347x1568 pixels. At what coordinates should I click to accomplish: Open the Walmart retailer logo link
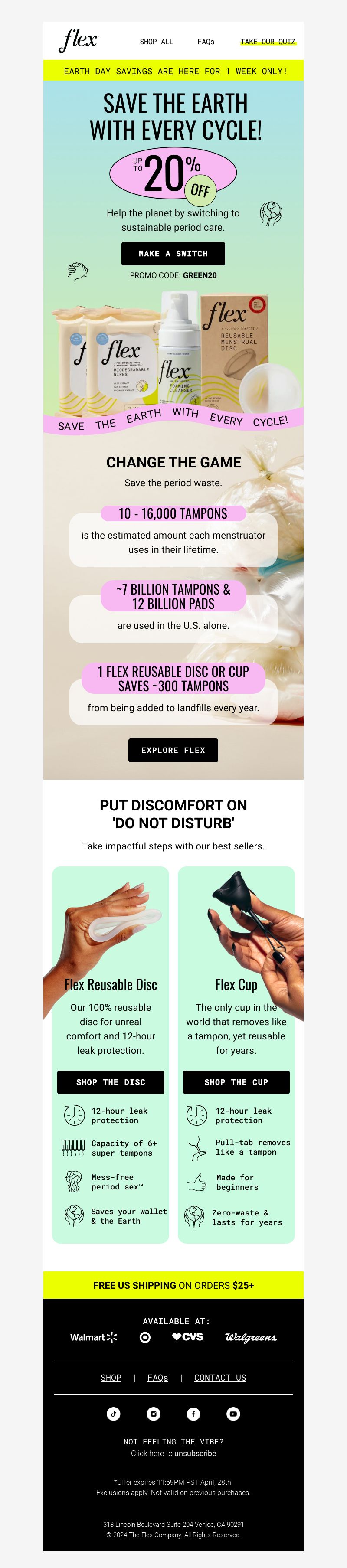[x=93, y=1337]
